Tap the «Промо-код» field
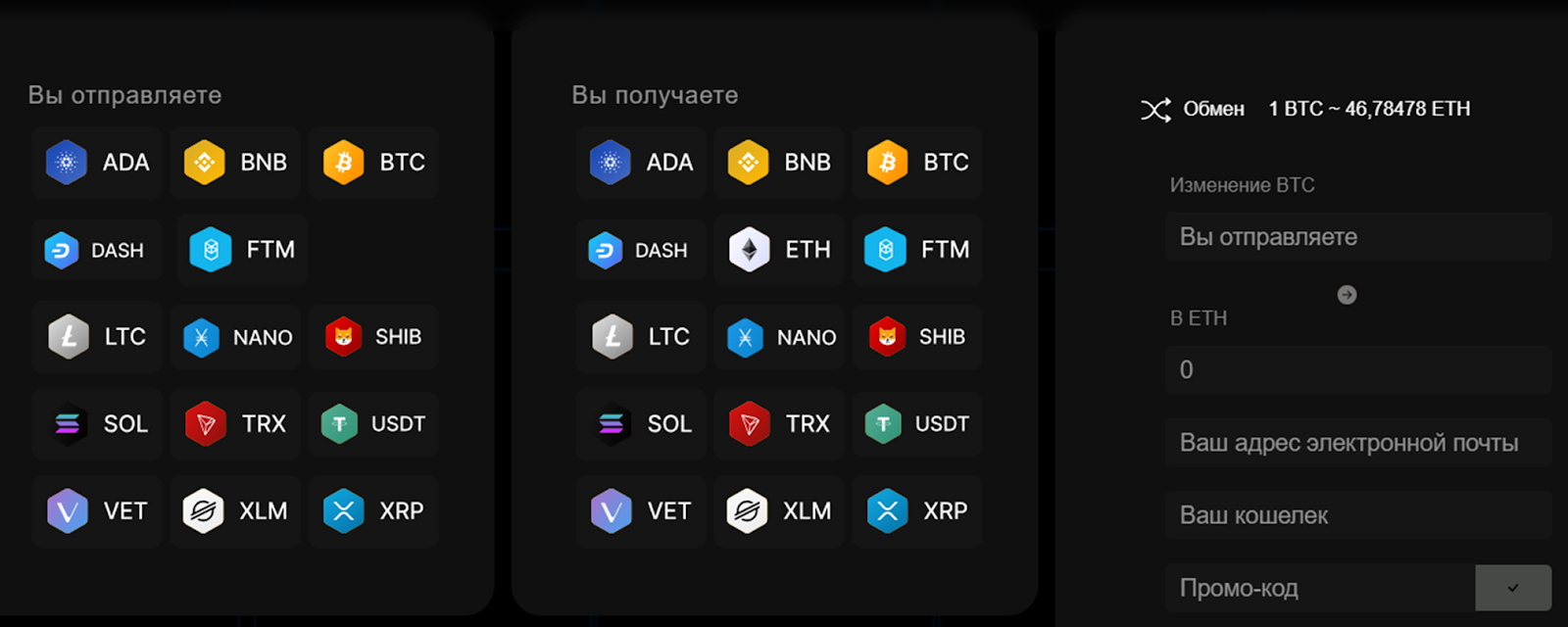Image resolution: width=1568 pixels, height=627 pixels. tap(1318, 588)
